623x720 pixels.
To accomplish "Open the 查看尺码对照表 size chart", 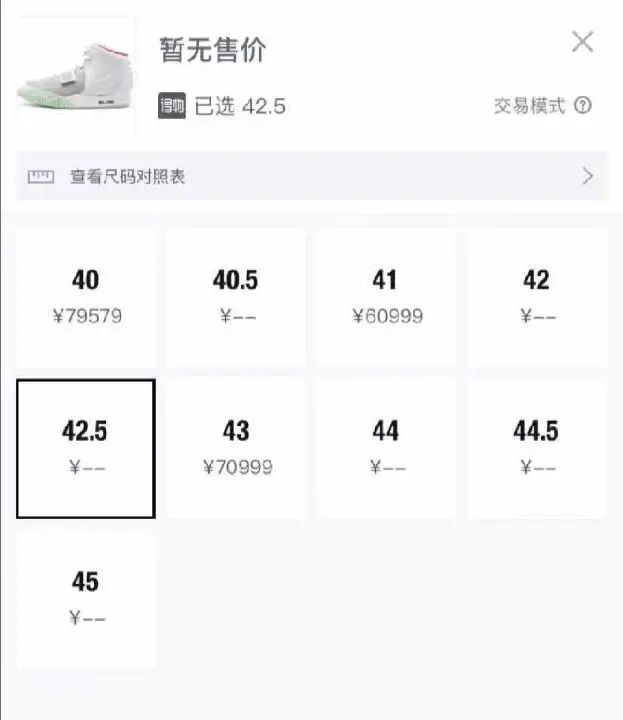I will (311, 177).
